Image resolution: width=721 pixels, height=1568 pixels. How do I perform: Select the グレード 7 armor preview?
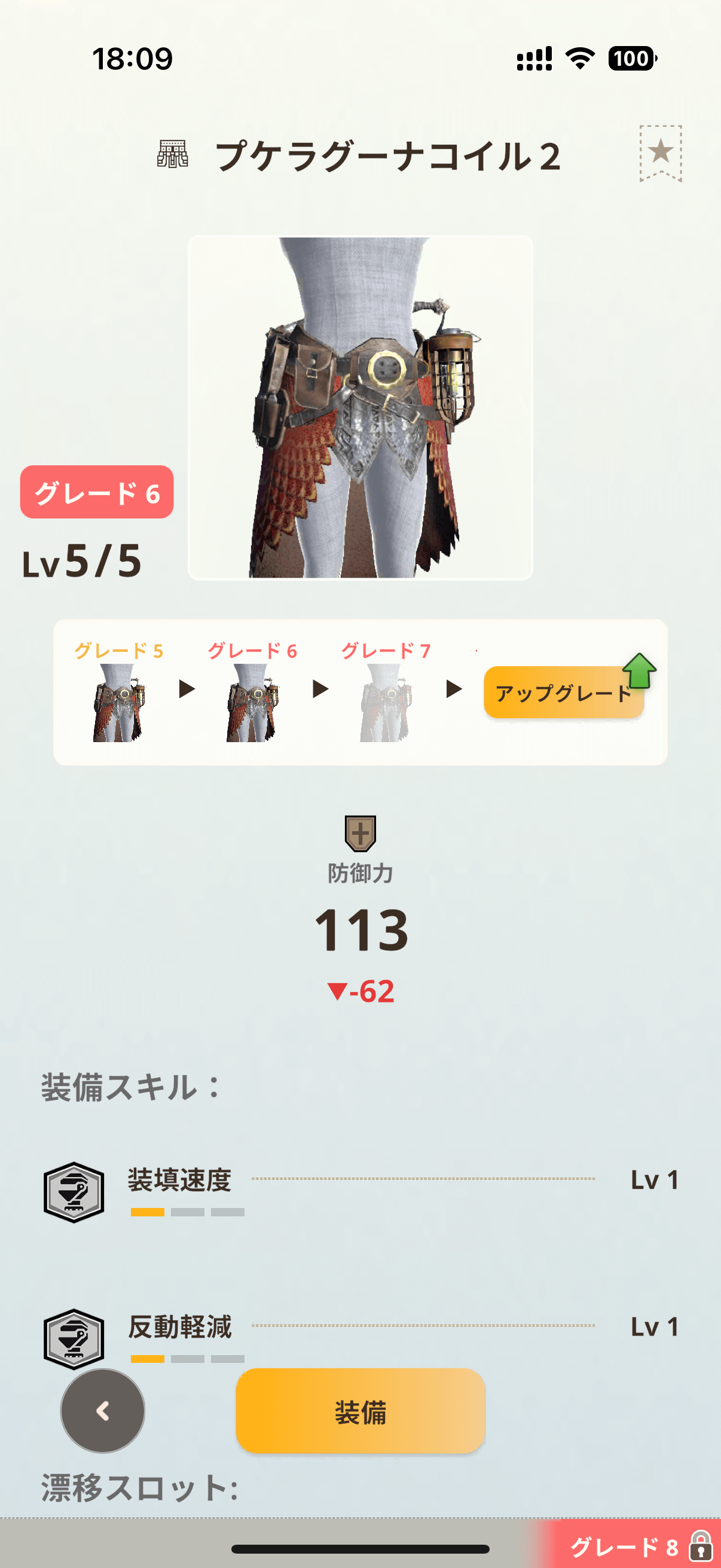point(386,691)
